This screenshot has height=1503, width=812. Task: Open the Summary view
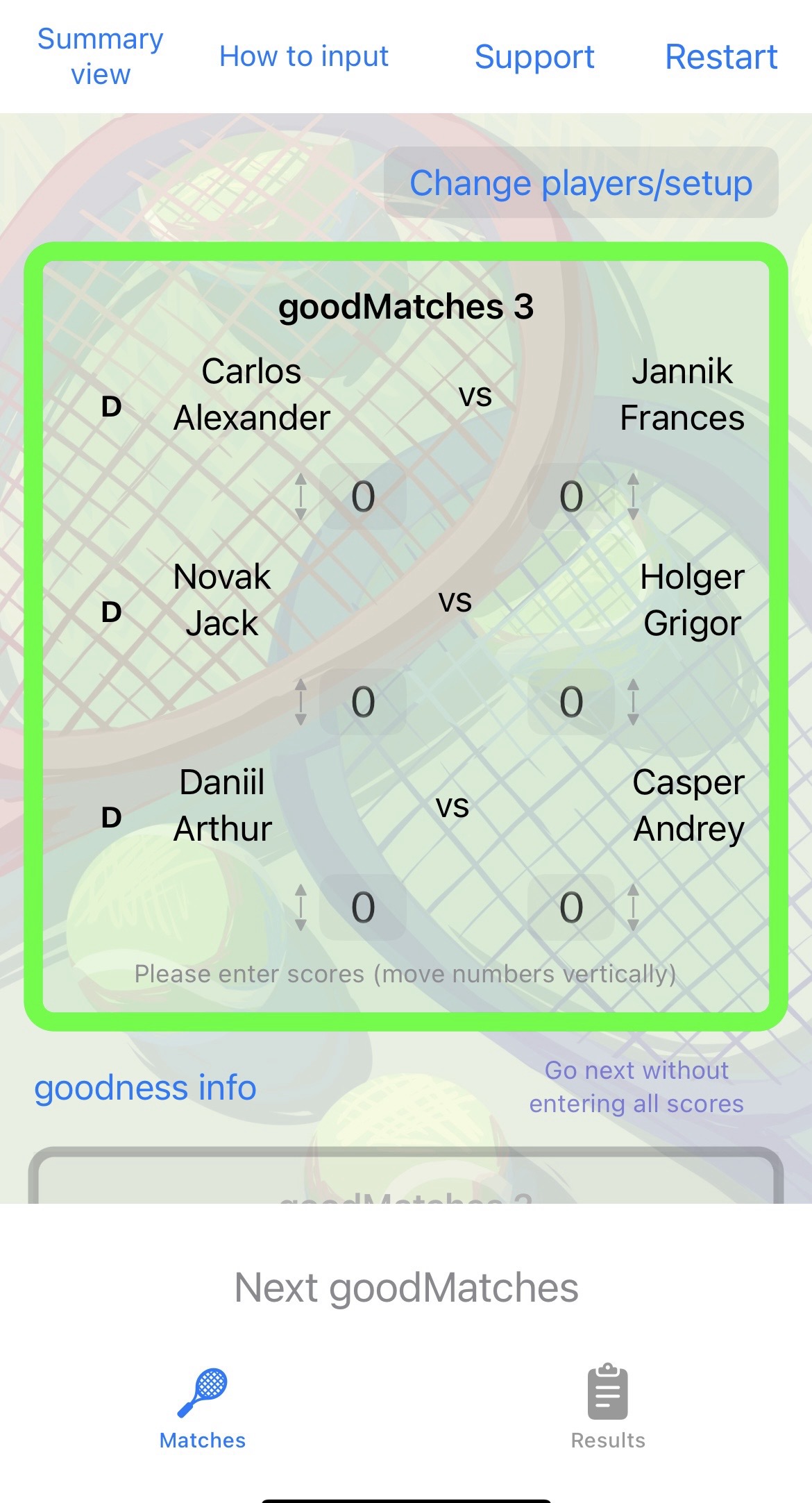(x=101, y=56)
